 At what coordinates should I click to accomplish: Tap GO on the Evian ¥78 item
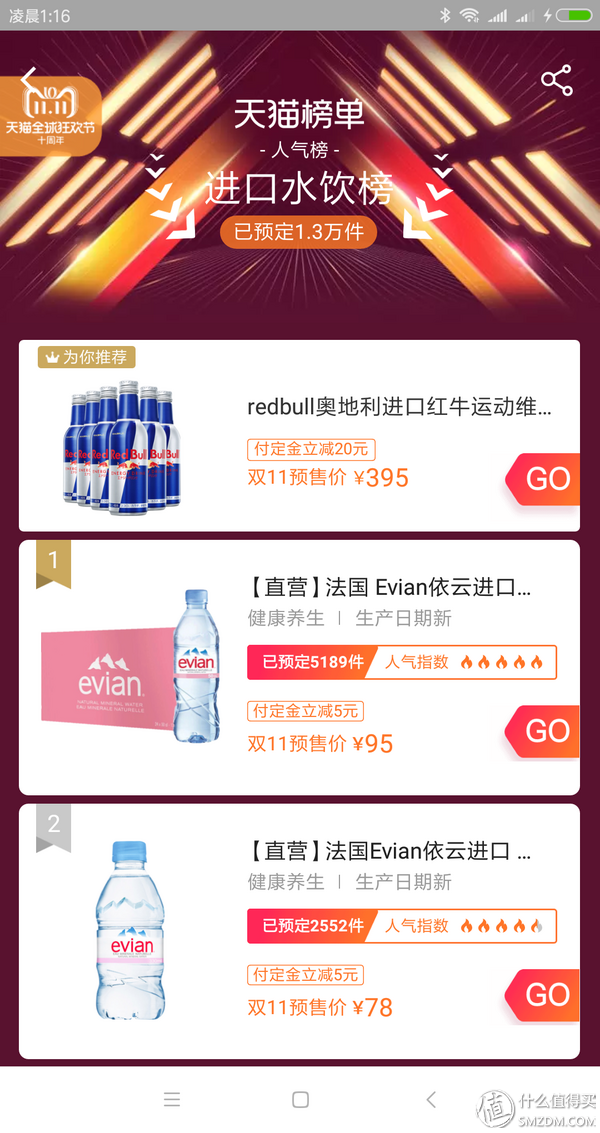tap(545, 995)
